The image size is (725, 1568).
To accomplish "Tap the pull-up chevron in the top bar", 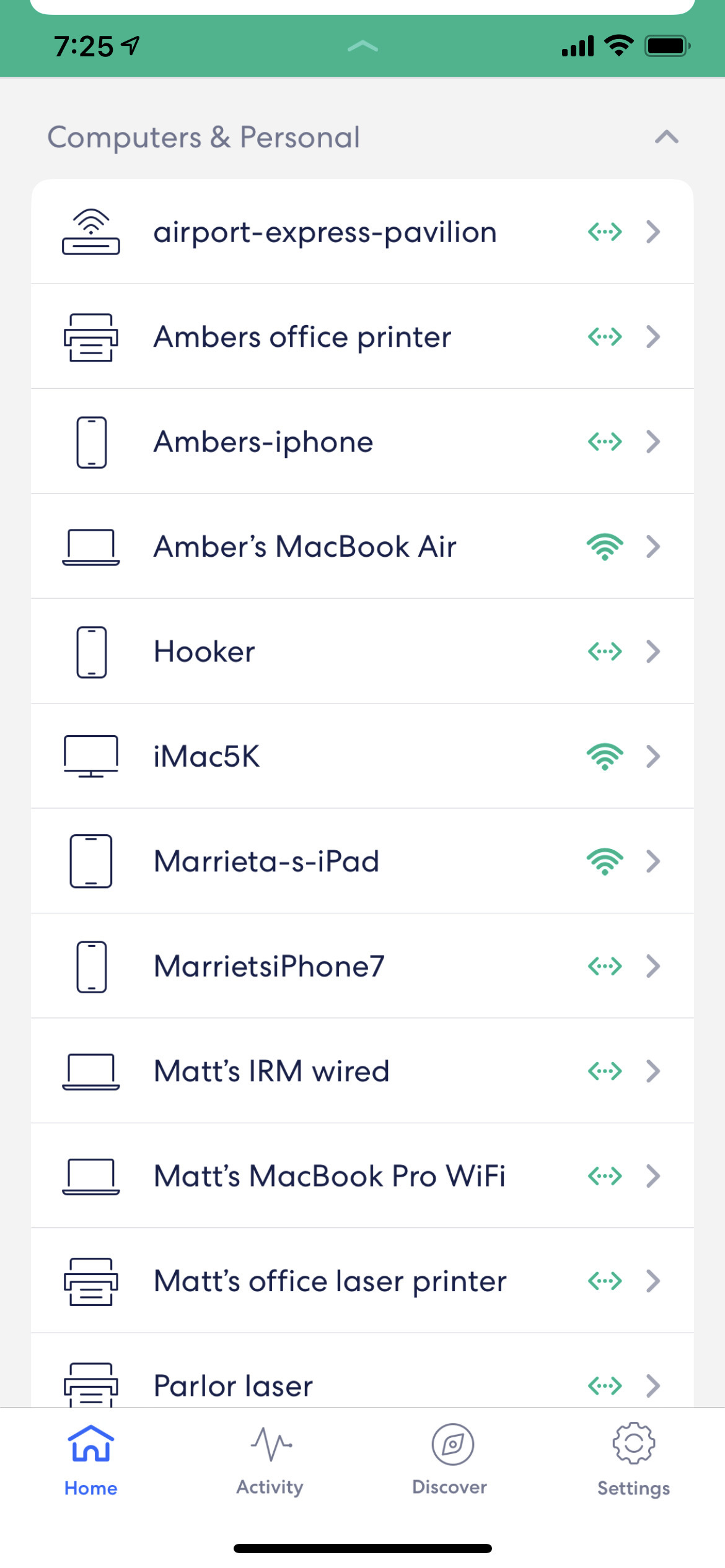I will 362,46.
